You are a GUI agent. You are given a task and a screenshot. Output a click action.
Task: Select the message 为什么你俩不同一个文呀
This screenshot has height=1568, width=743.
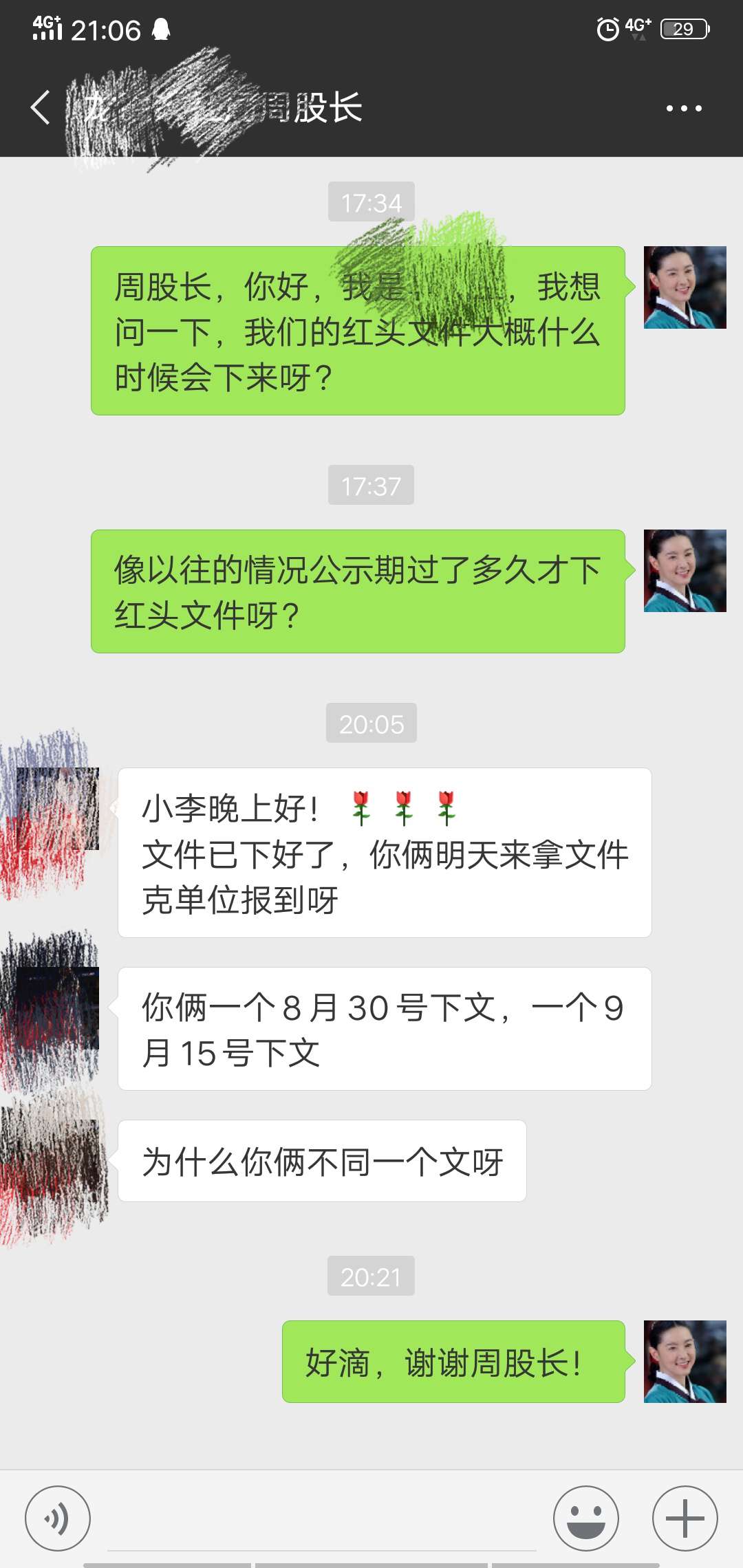coord(321,1160)
